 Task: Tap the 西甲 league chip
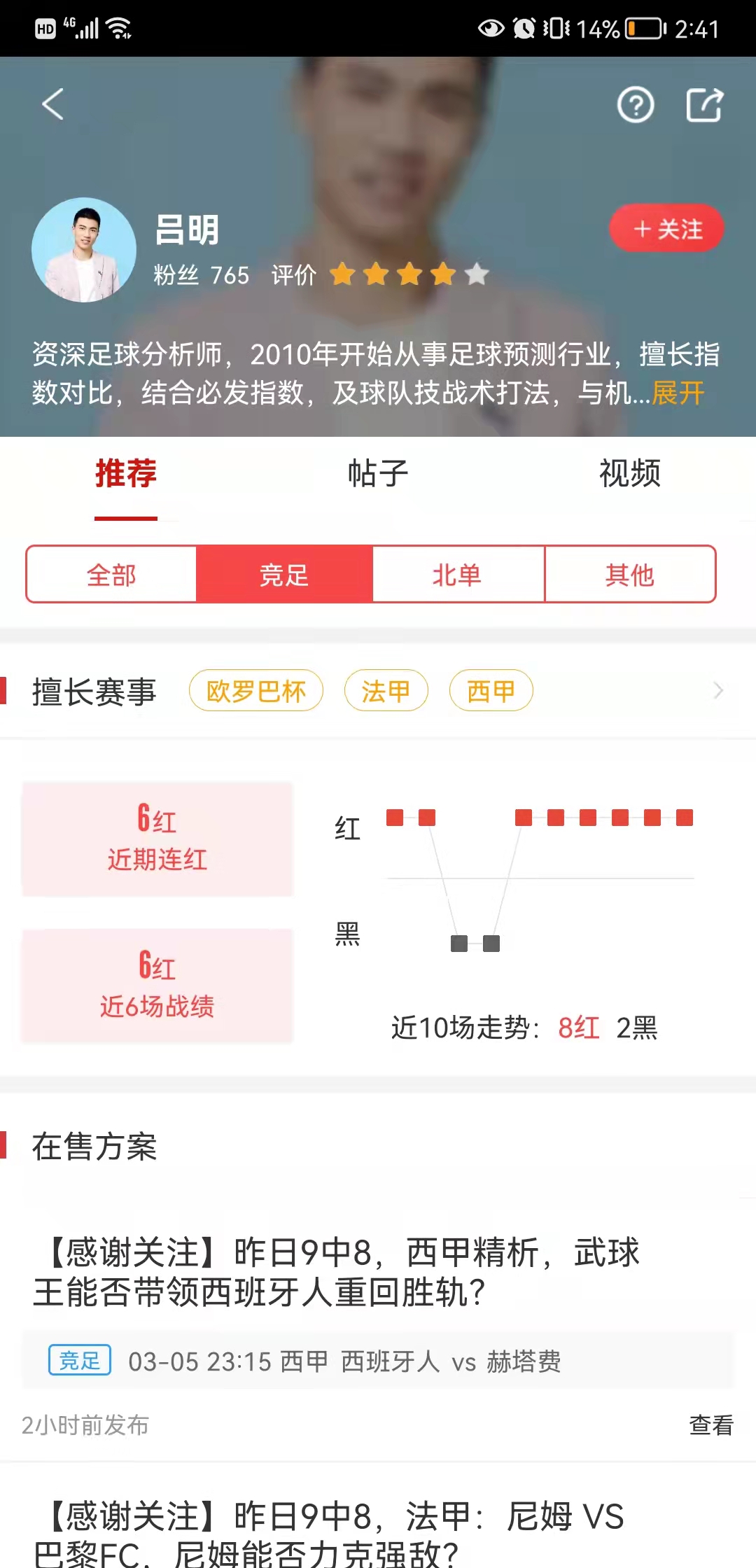(491, 691)
